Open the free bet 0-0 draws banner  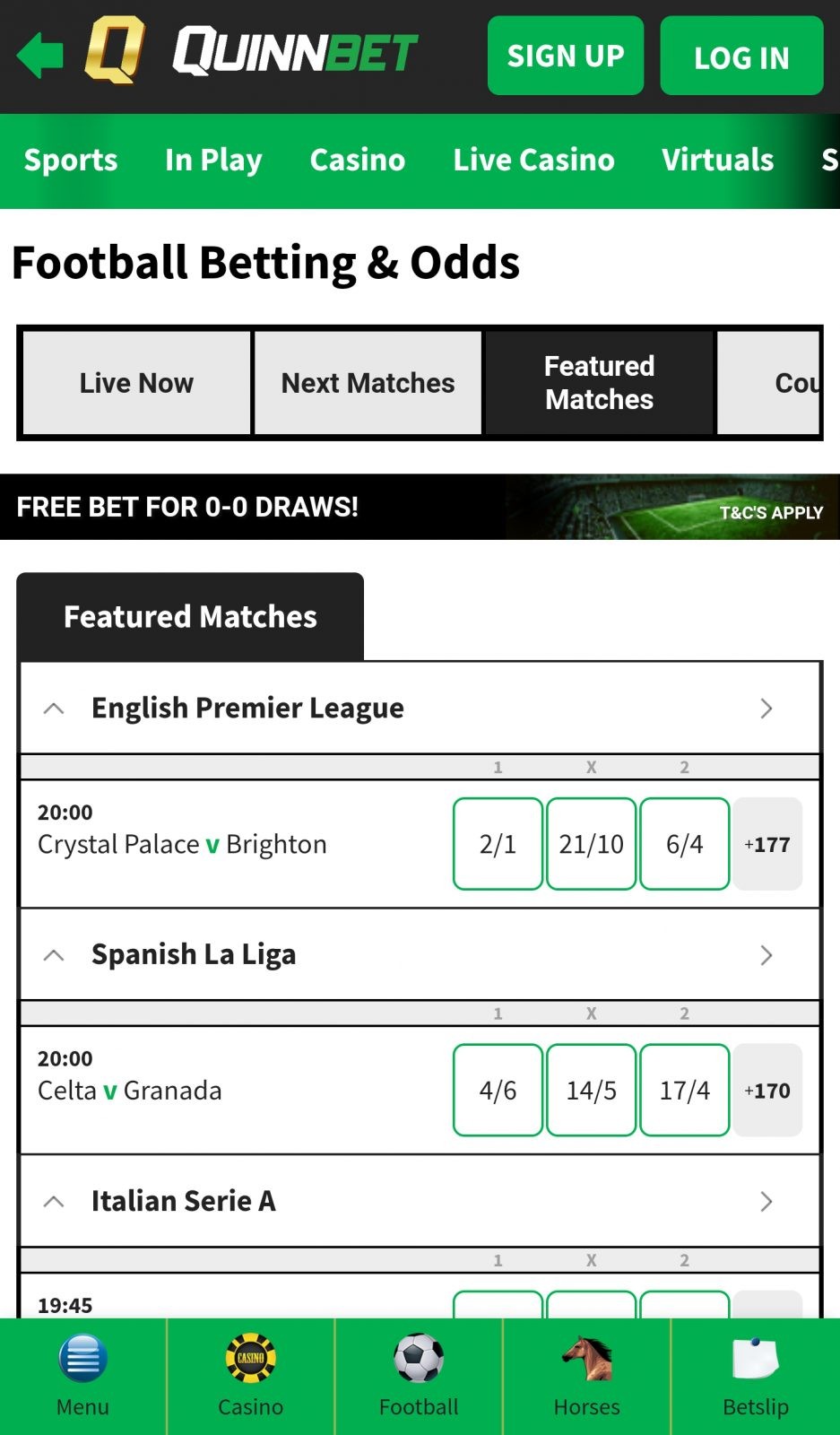[x=420, y=507]
